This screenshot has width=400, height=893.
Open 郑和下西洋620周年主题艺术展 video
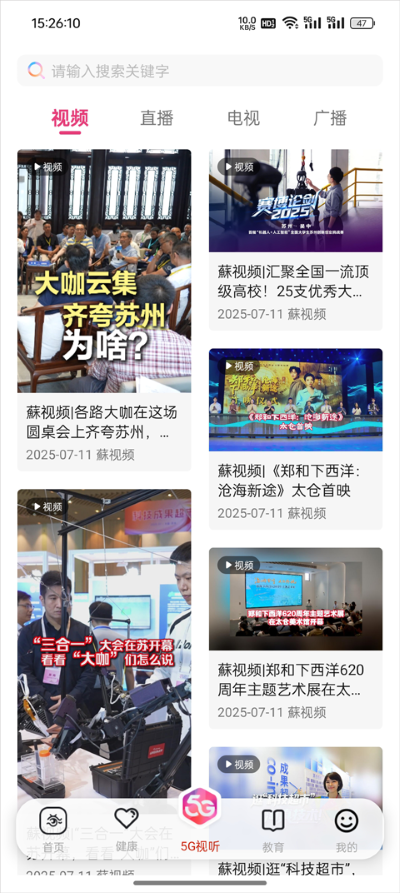tap(296, 638)
